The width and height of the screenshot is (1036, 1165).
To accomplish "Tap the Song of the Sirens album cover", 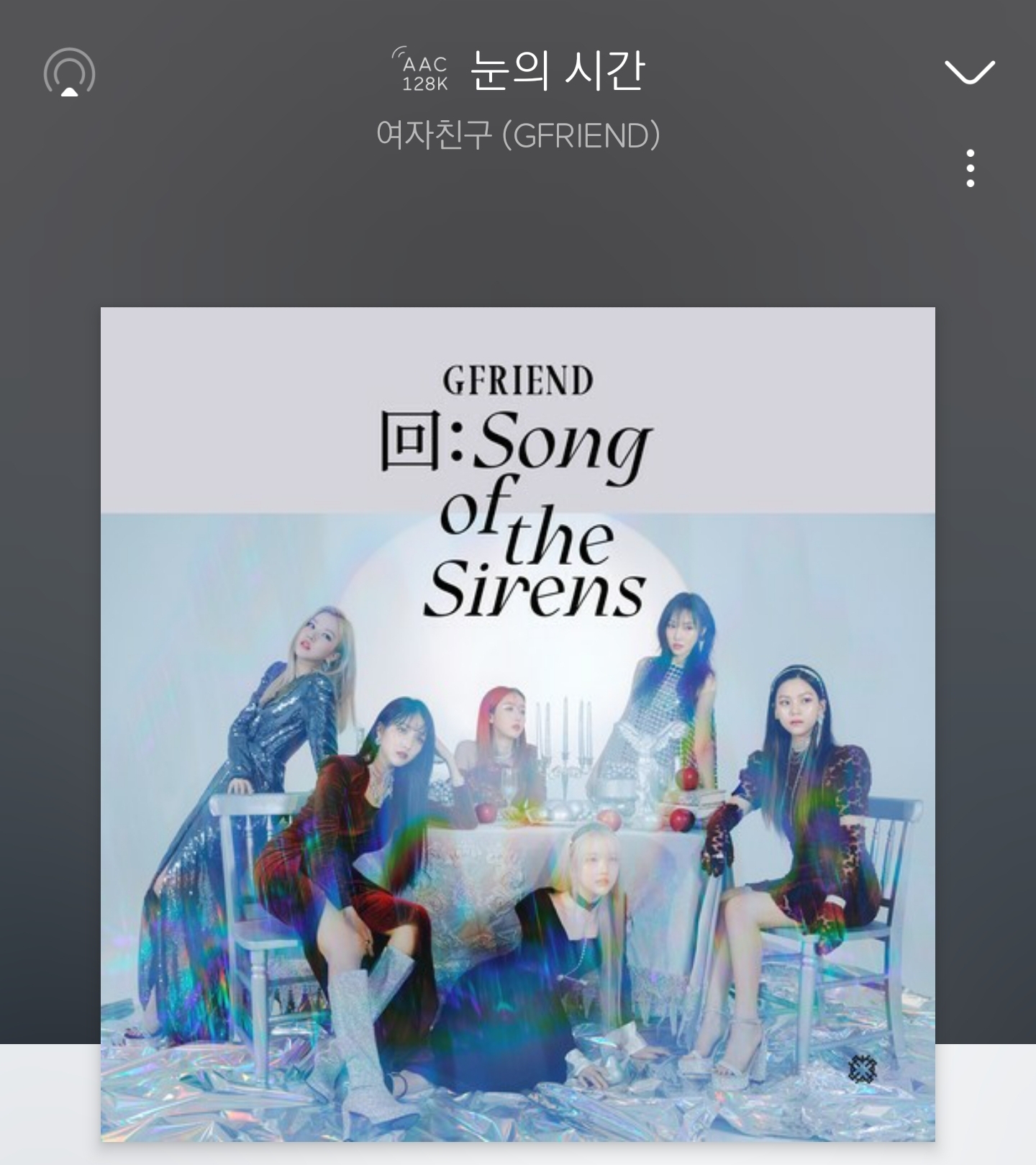I will click(x=518, y=725).
